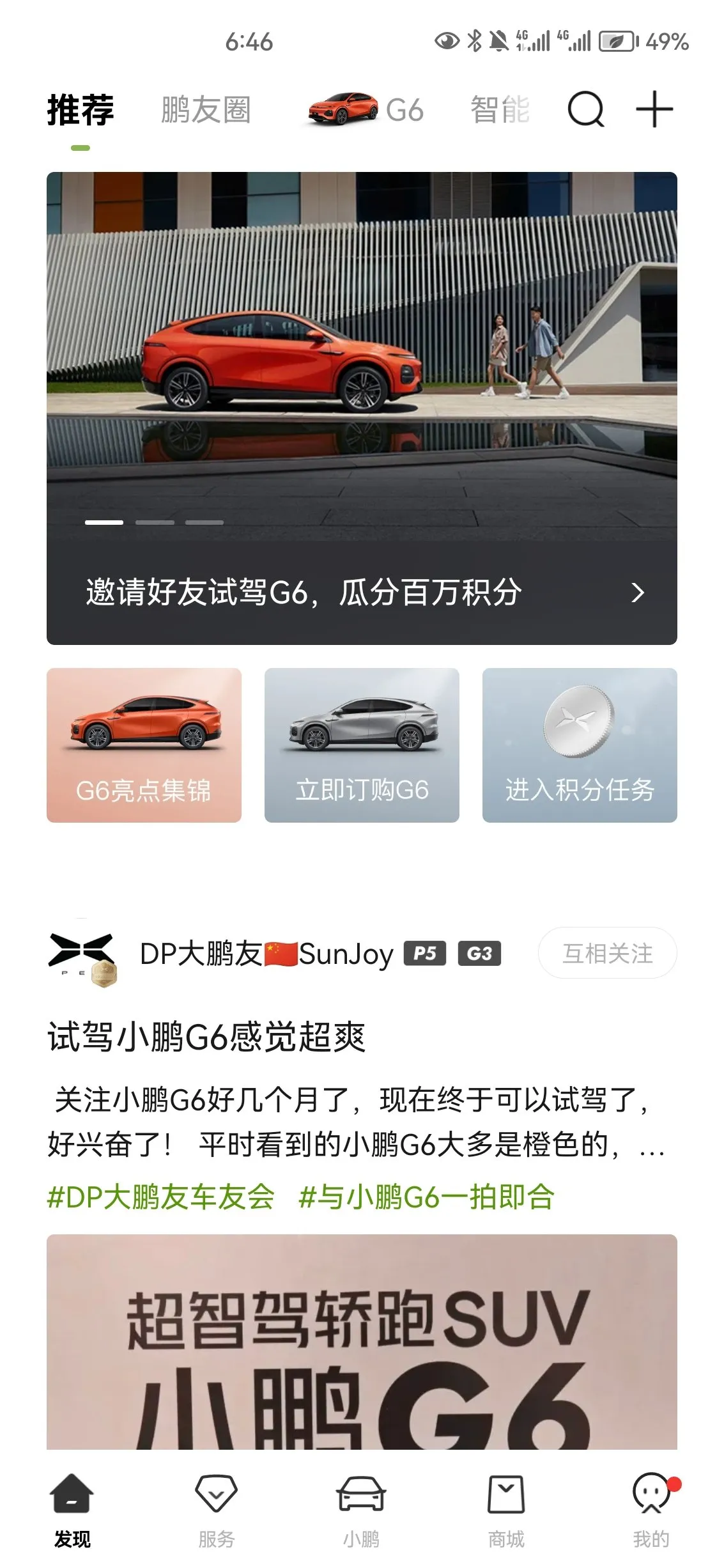The width and height of the screenshot is (724, 1568).
Task: Select the 智能 tab
Action: tap(502, 110)
